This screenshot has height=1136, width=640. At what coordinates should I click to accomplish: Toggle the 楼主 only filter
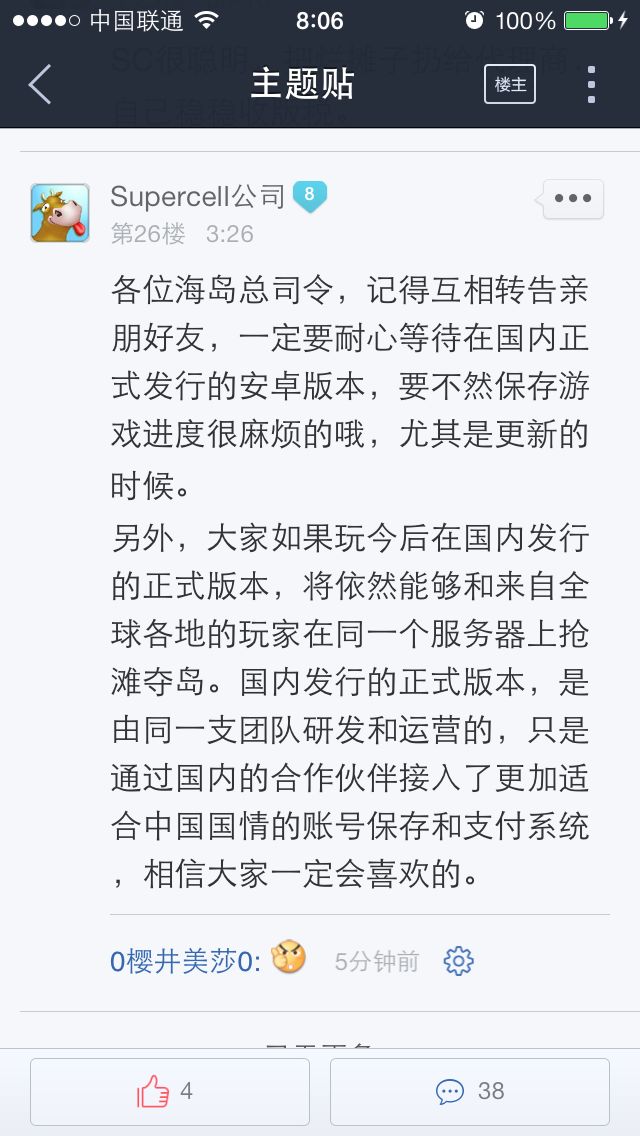(x=510, y=85)
